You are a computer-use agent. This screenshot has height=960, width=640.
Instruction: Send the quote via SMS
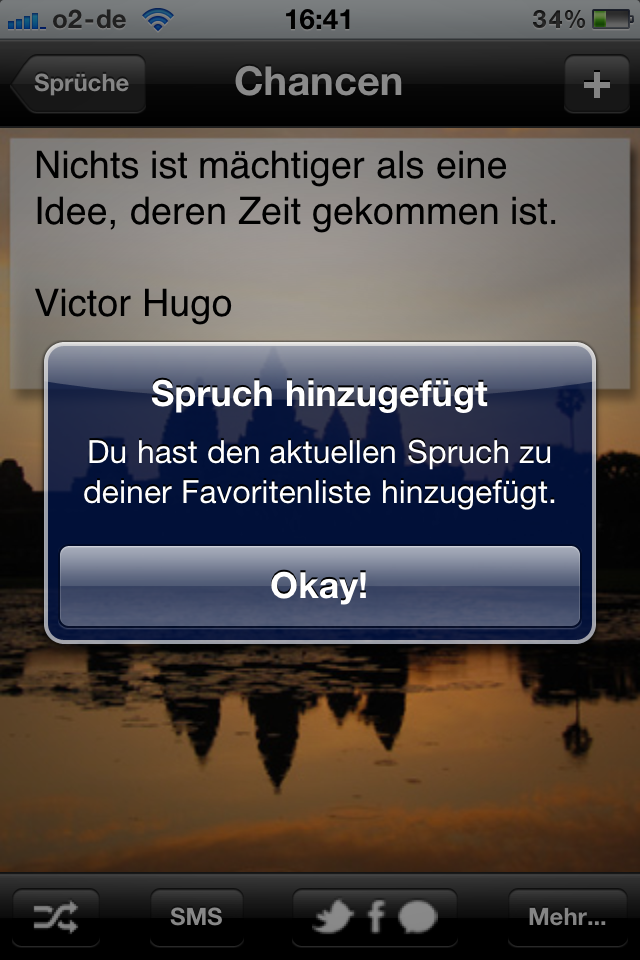tap(196, 916)
